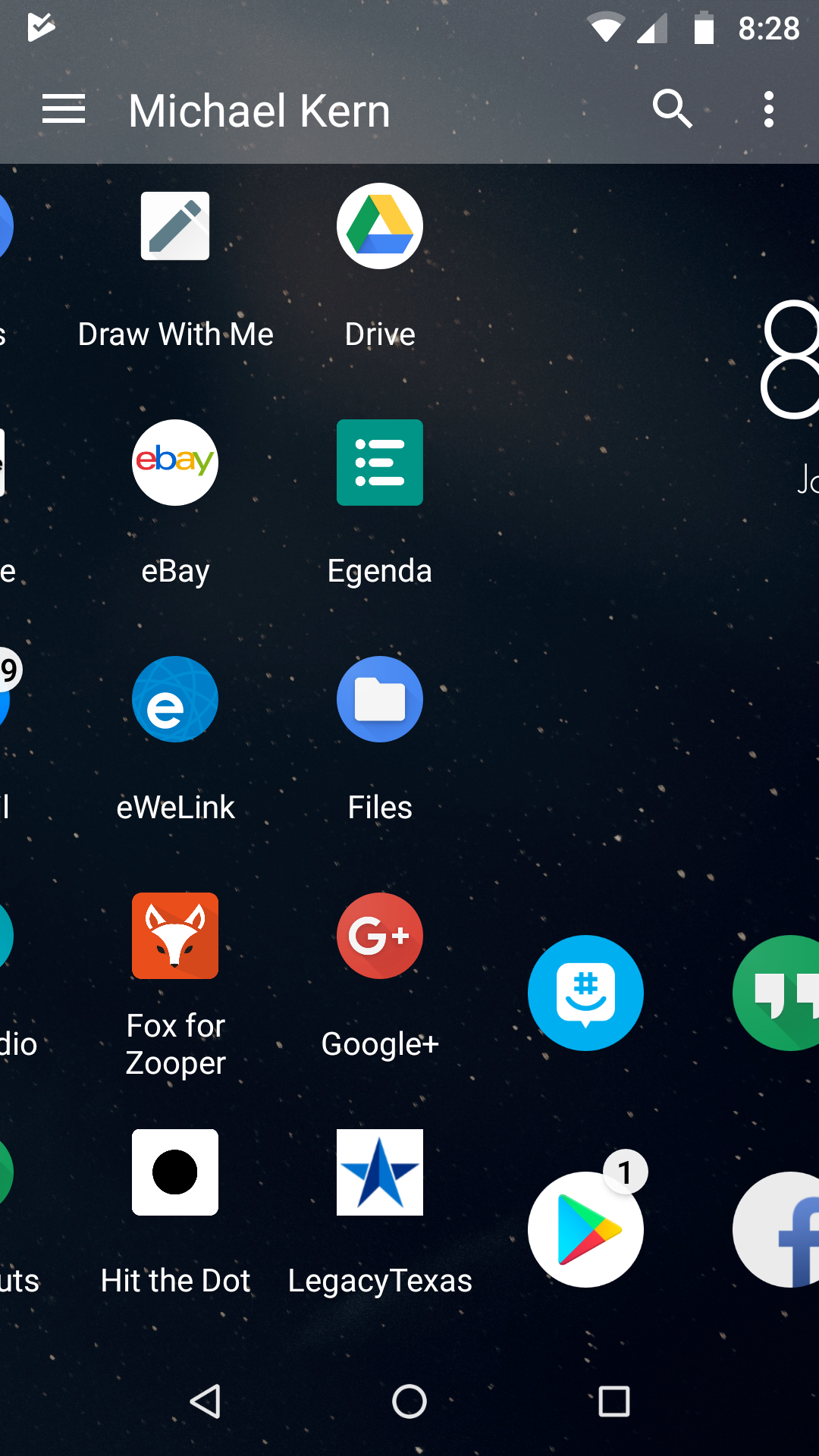This screenshot has width=819, height=1456.
Task: Open Play Store with notification badge
Action: click(x=585, y=1230)
